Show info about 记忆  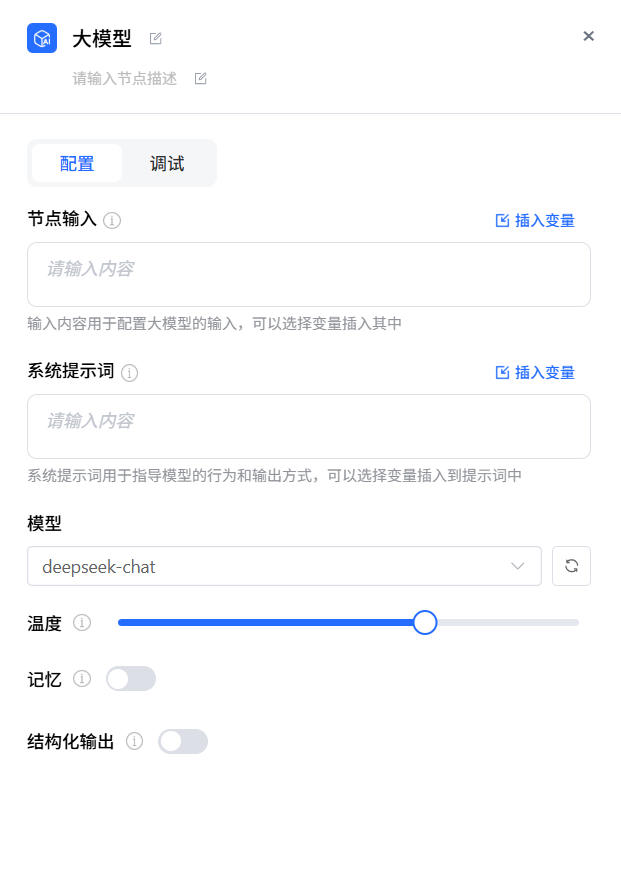(x=82, y=679)
